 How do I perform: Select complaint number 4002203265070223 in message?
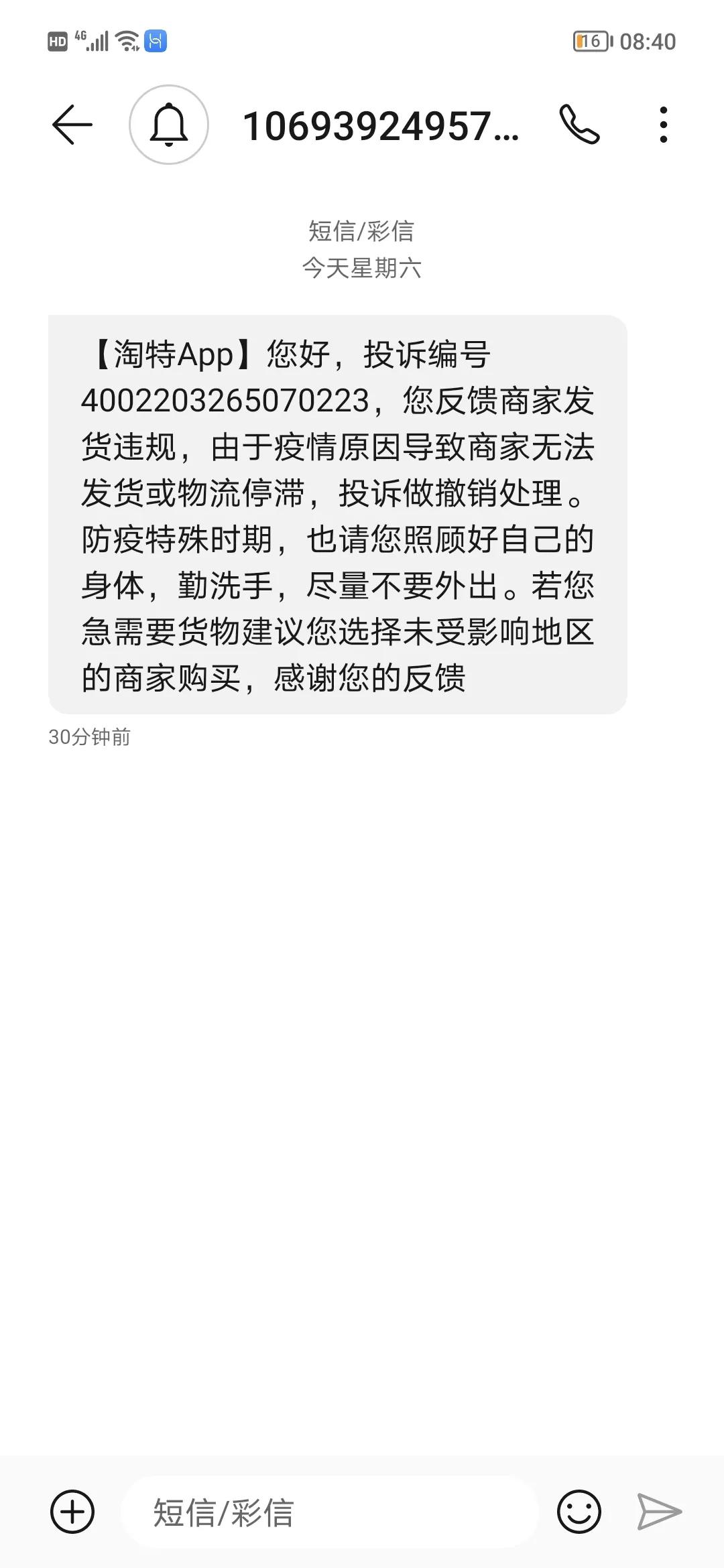(x=231, y=402)
